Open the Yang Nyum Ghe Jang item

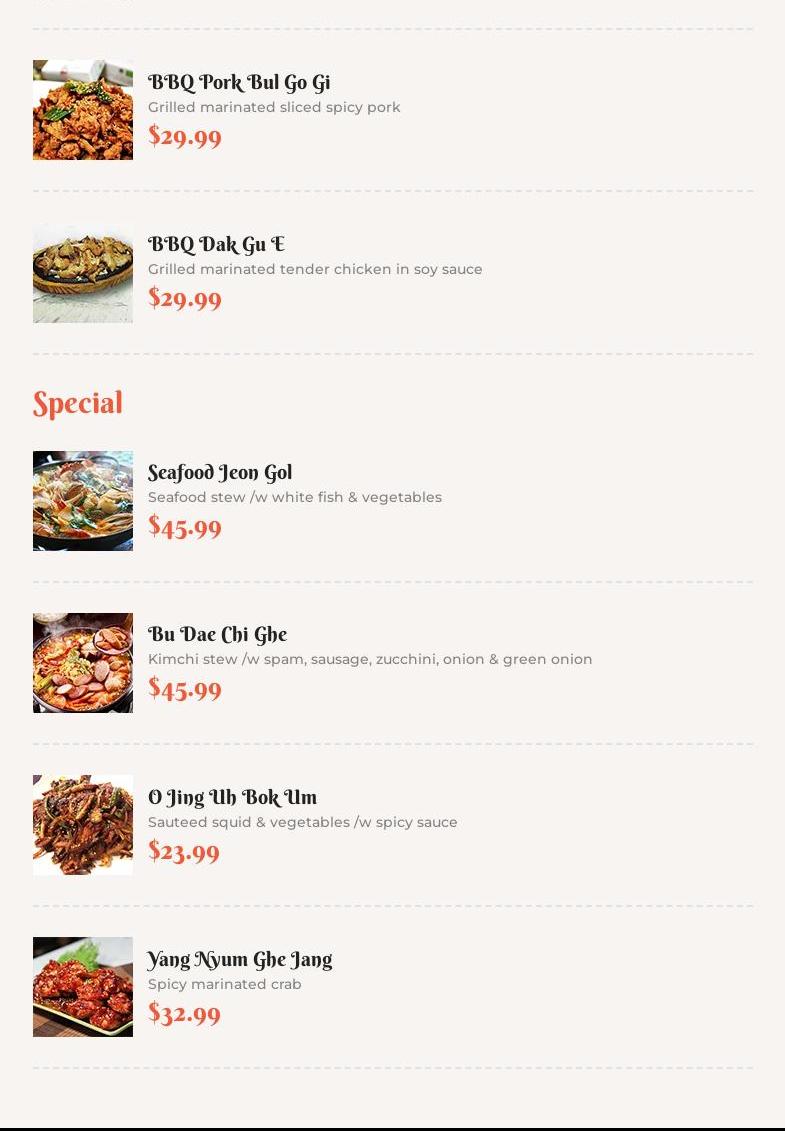(240, 960)
